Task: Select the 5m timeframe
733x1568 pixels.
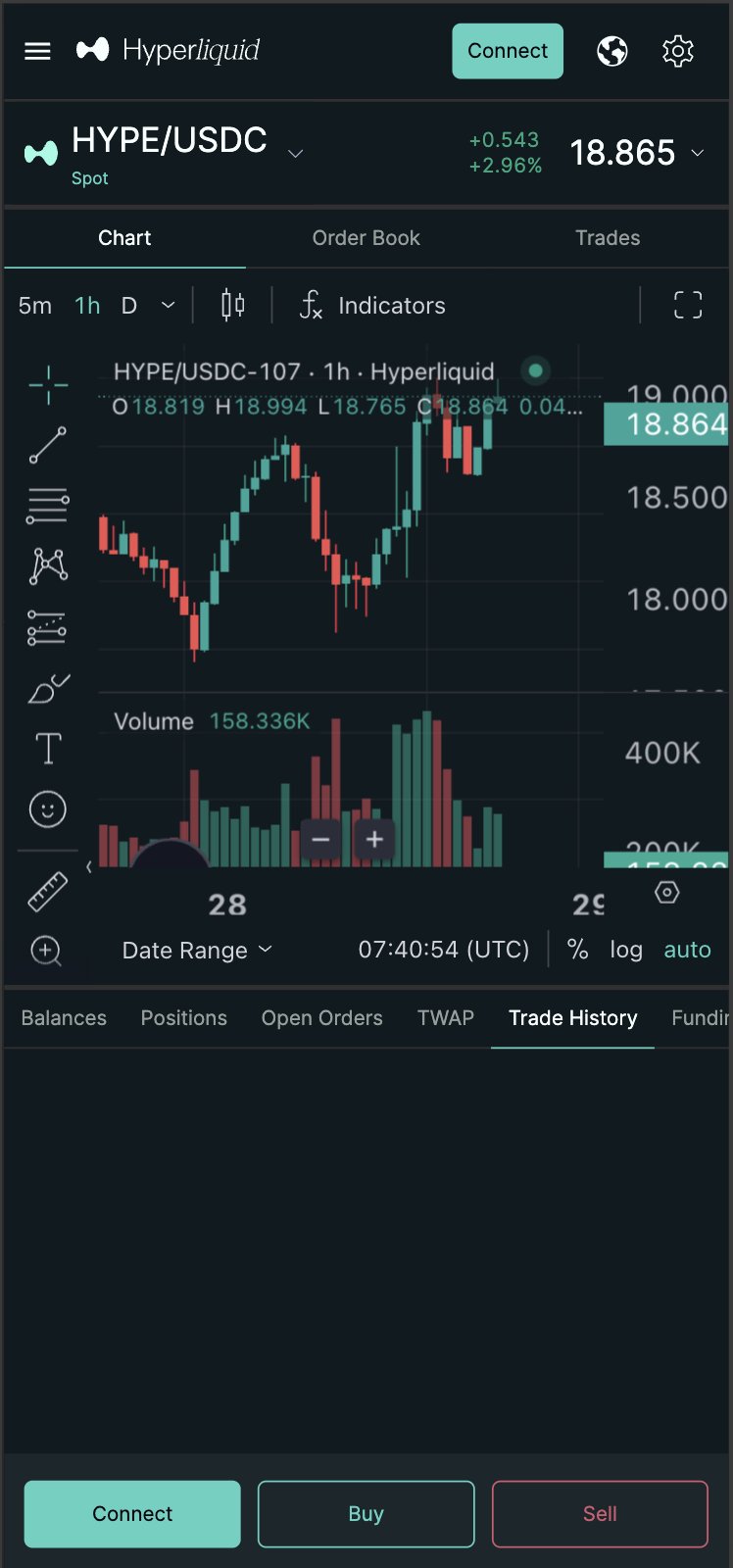Action: point(34,306)
